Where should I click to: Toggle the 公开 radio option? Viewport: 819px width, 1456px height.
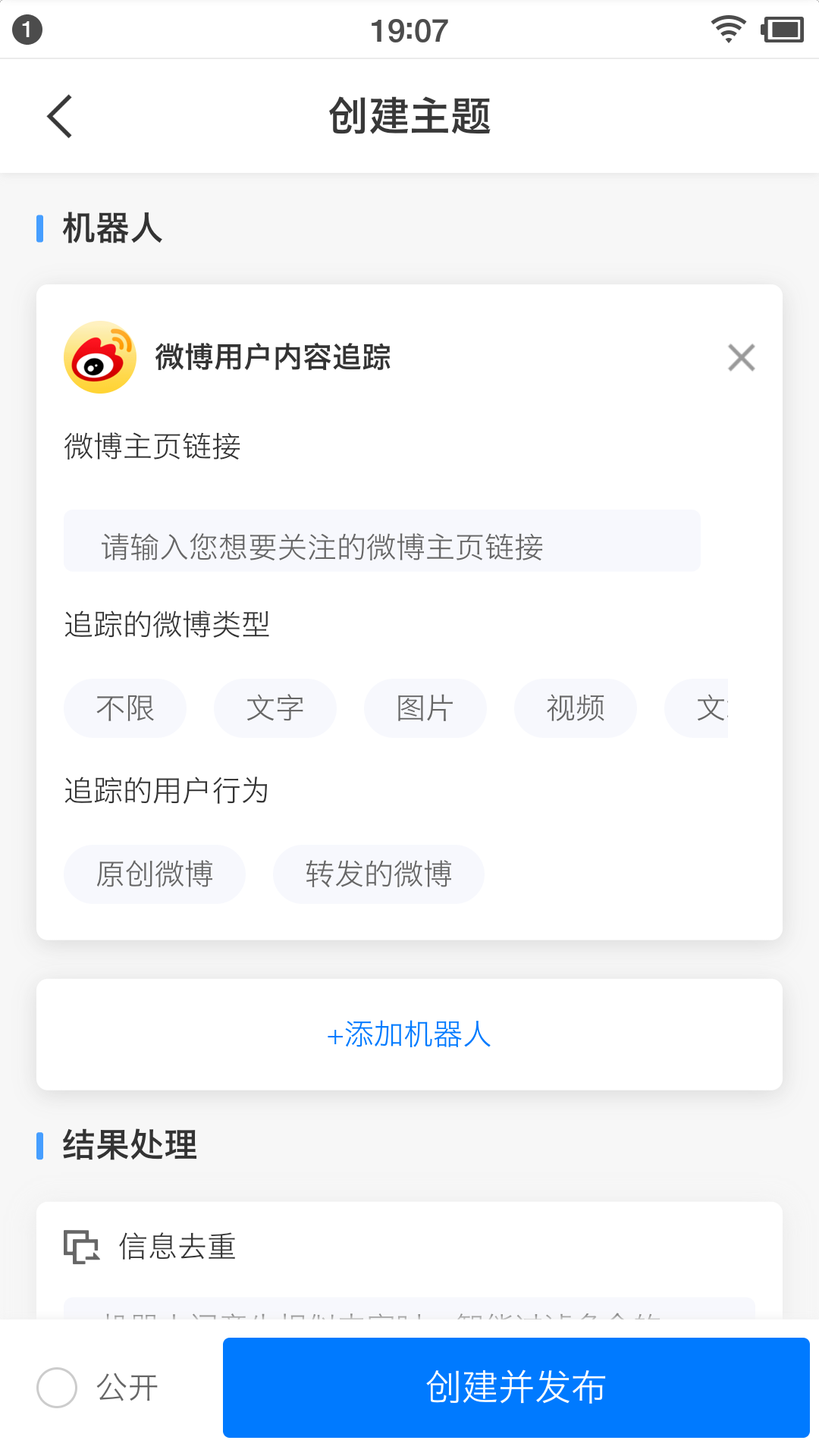57,1388
